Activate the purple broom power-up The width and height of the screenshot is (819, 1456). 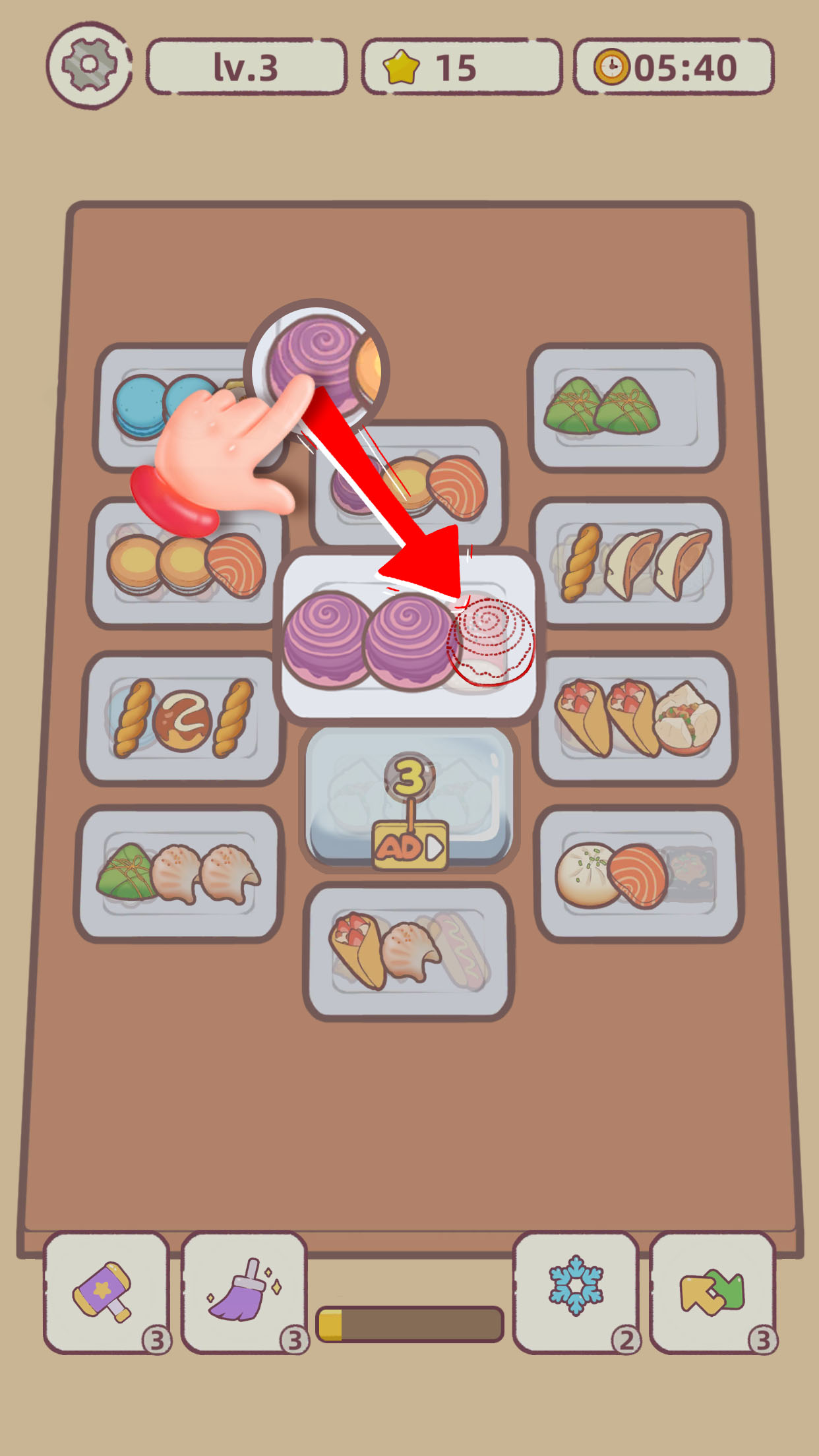click(243, 1292)
